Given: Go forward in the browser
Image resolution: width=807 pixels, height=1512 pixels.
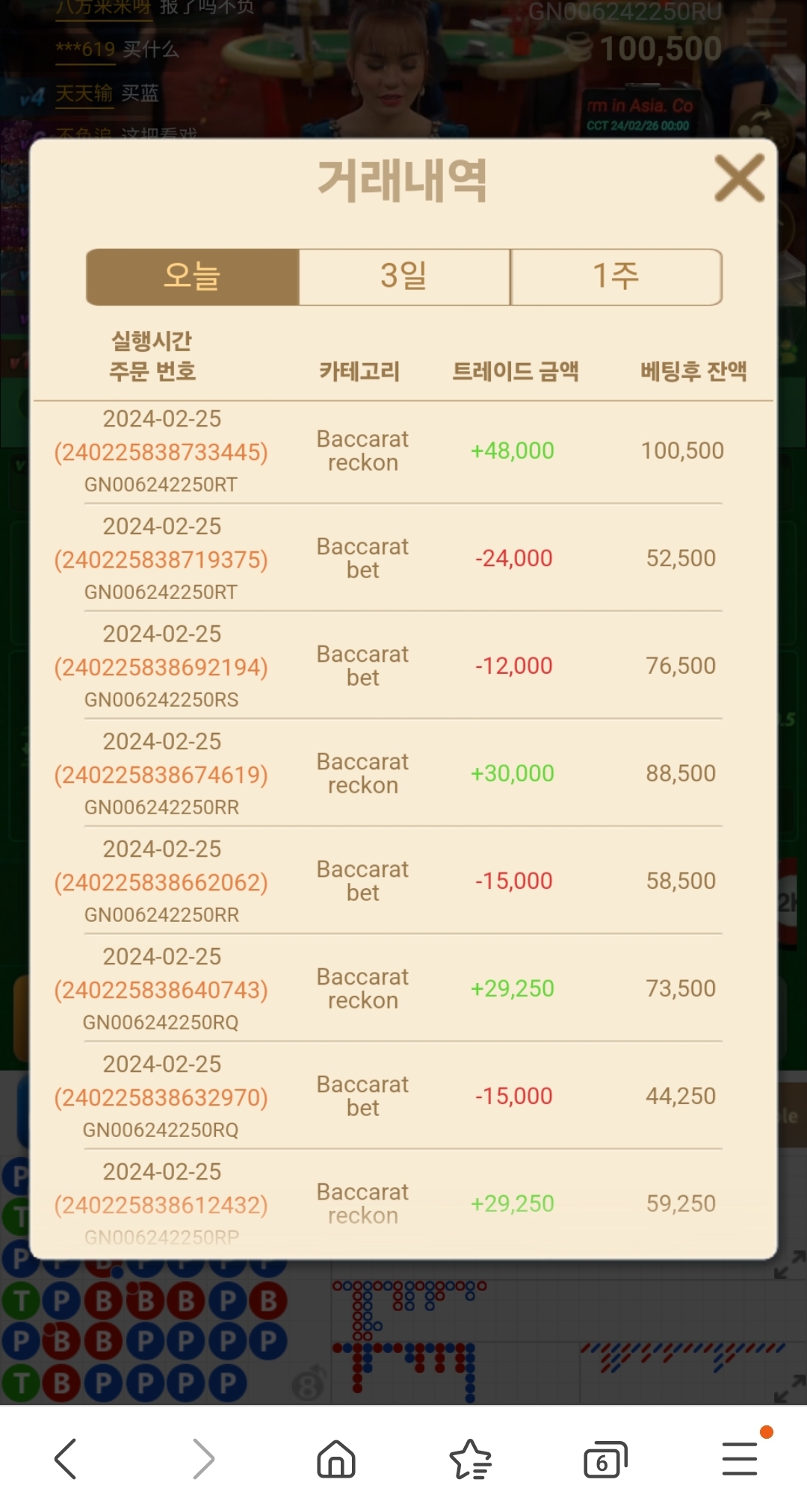Looking at the screenshot, I should [203, 1458].
